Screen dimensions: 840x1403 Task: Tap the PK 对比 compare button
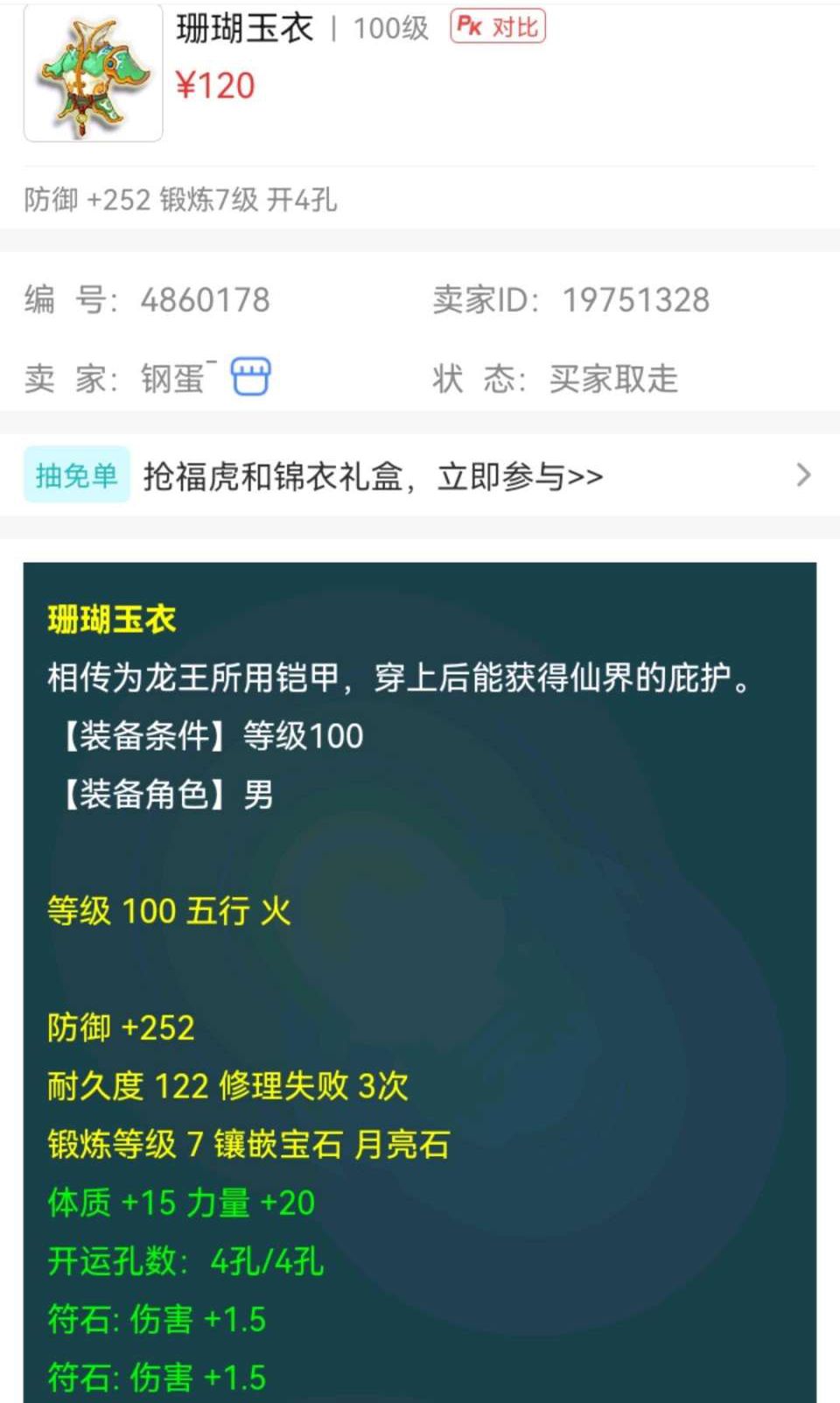click(x=498, y=26)
